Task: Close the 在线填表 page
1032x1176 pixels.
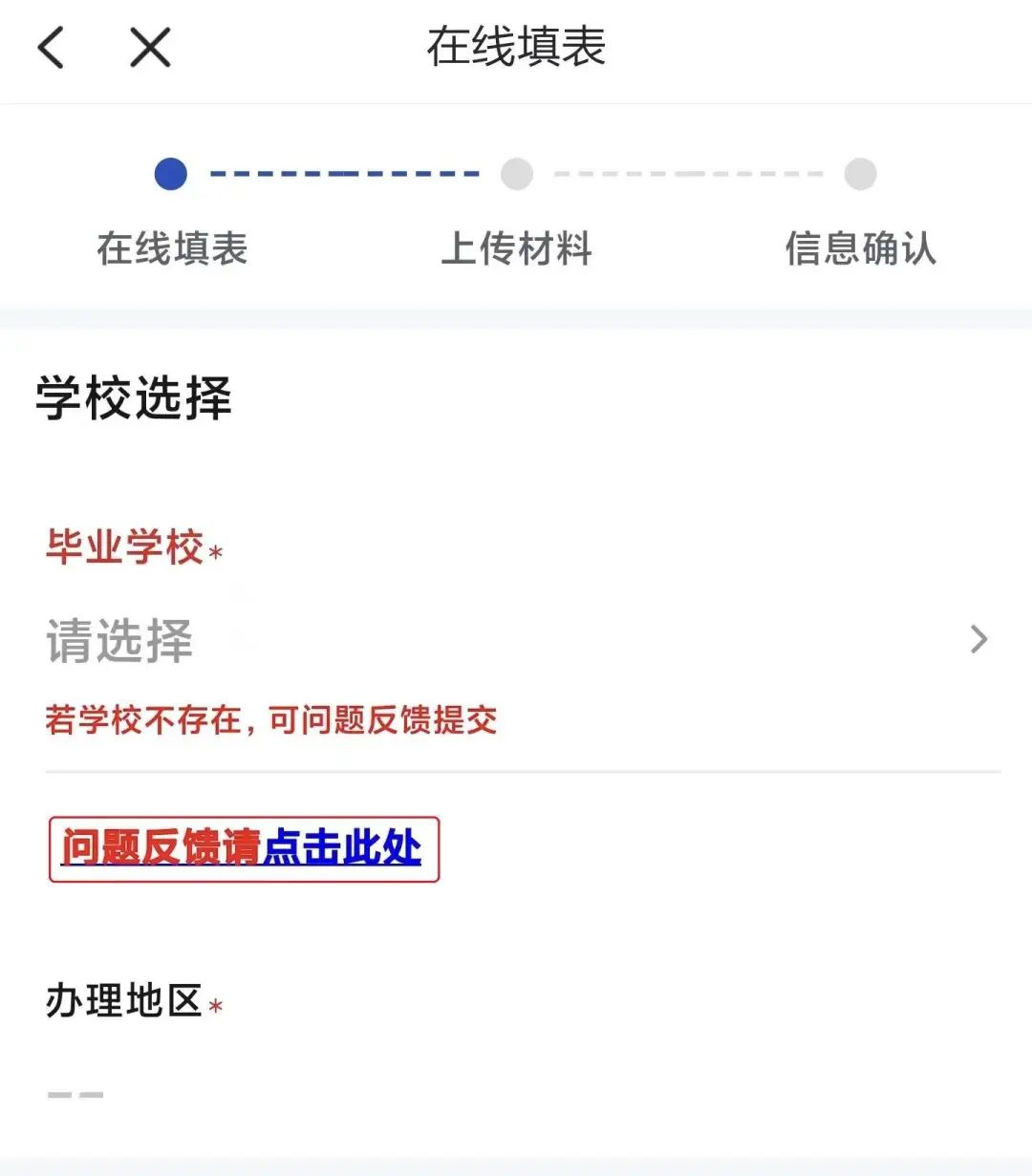Action: (x=150, y=48)
